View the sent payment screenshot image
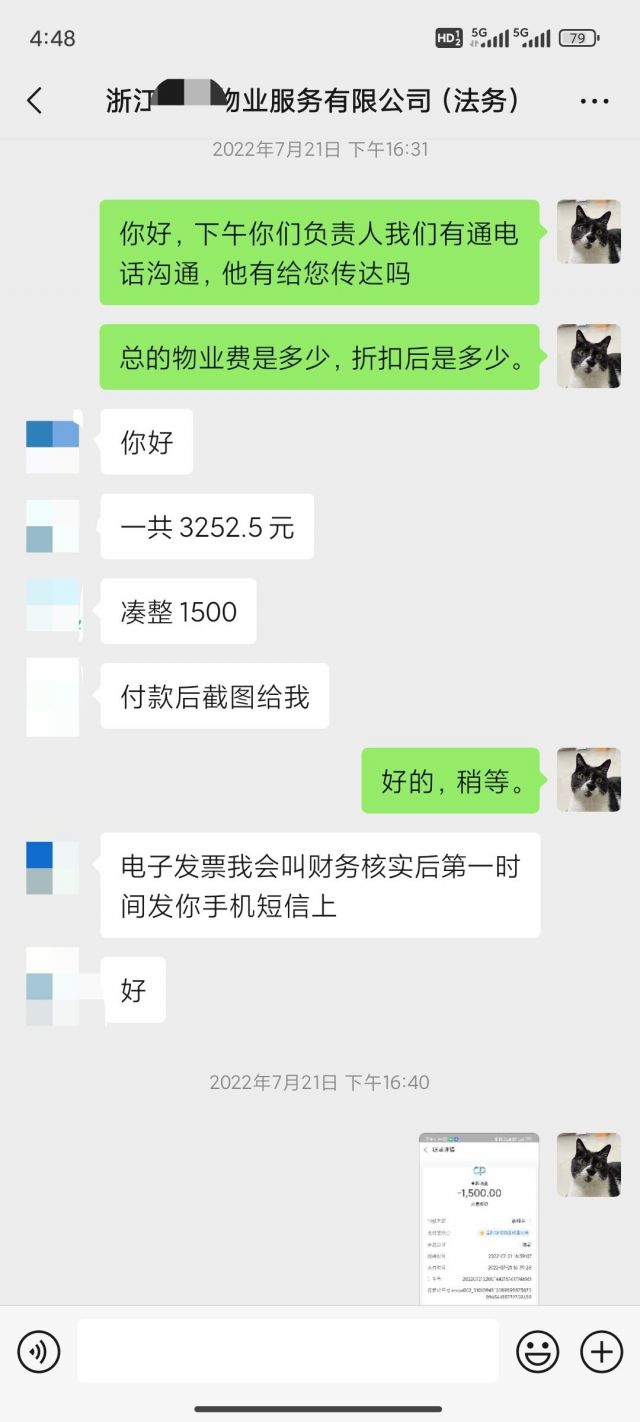The width and height of the screenshot is (640, 1422). (x=479, y=1218)
